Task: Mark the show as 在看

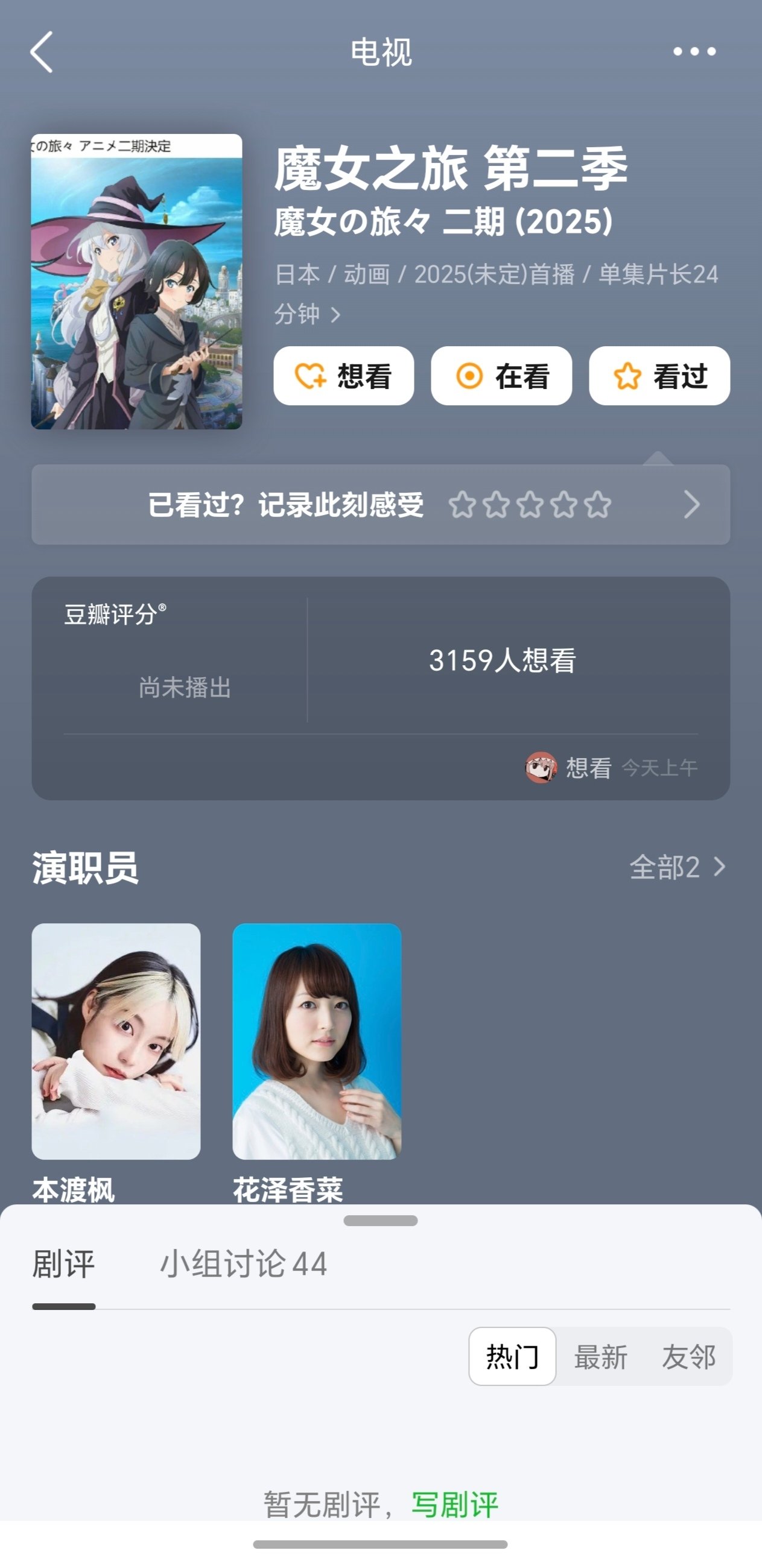Action: 501,376
